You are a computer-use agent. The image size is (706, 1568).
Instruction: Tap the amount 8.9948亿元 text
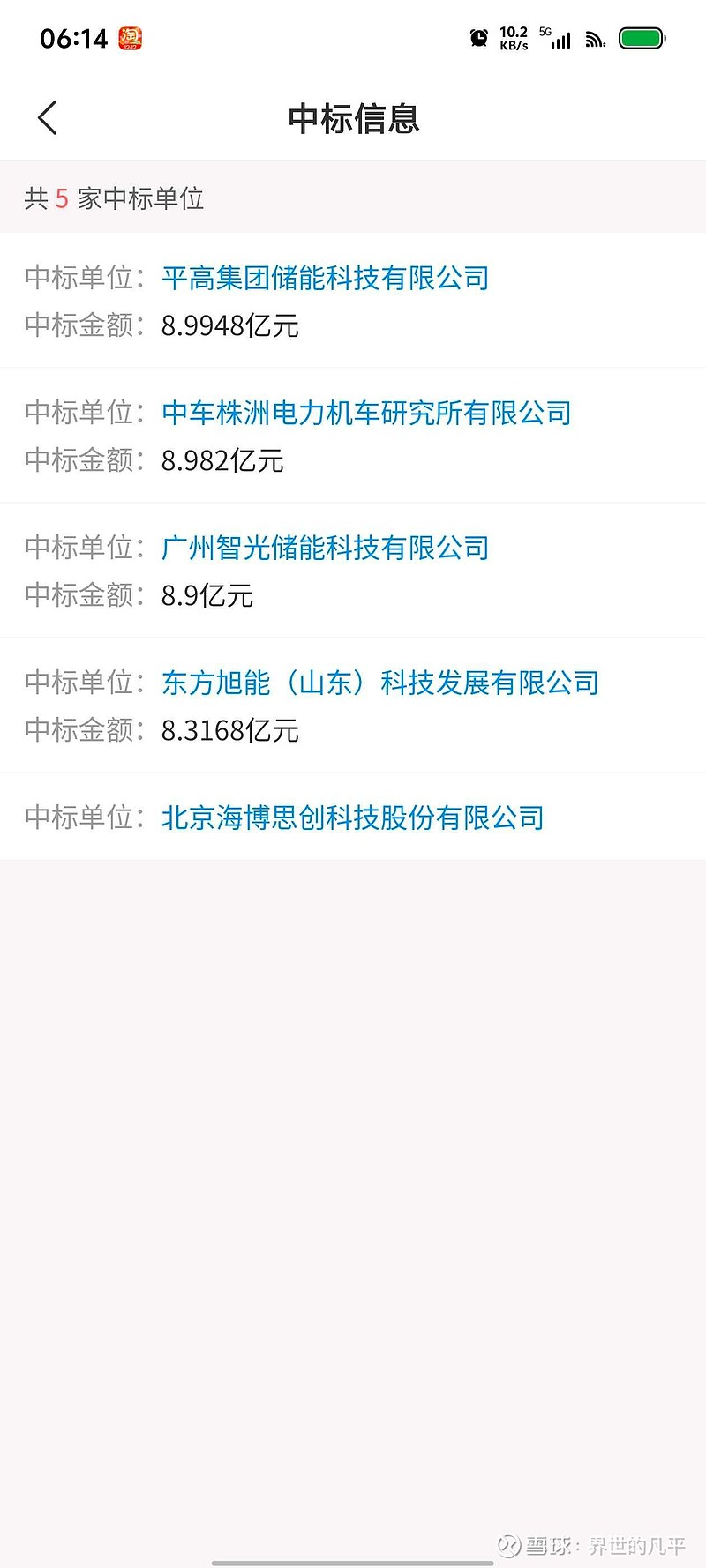pyautogui.click(x=231, y=325)
